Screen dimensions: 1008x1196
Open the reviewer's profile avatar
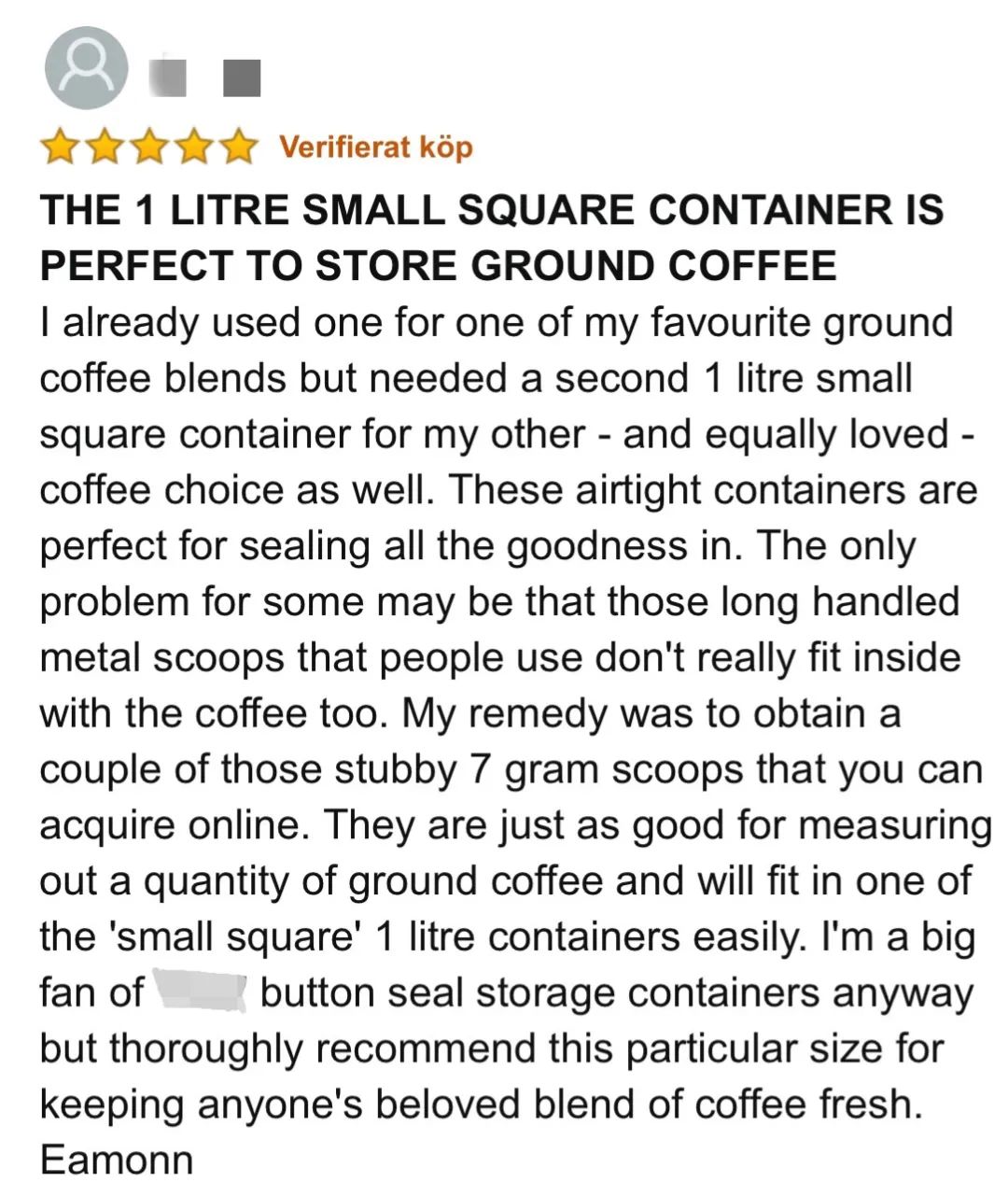(86, 67)
